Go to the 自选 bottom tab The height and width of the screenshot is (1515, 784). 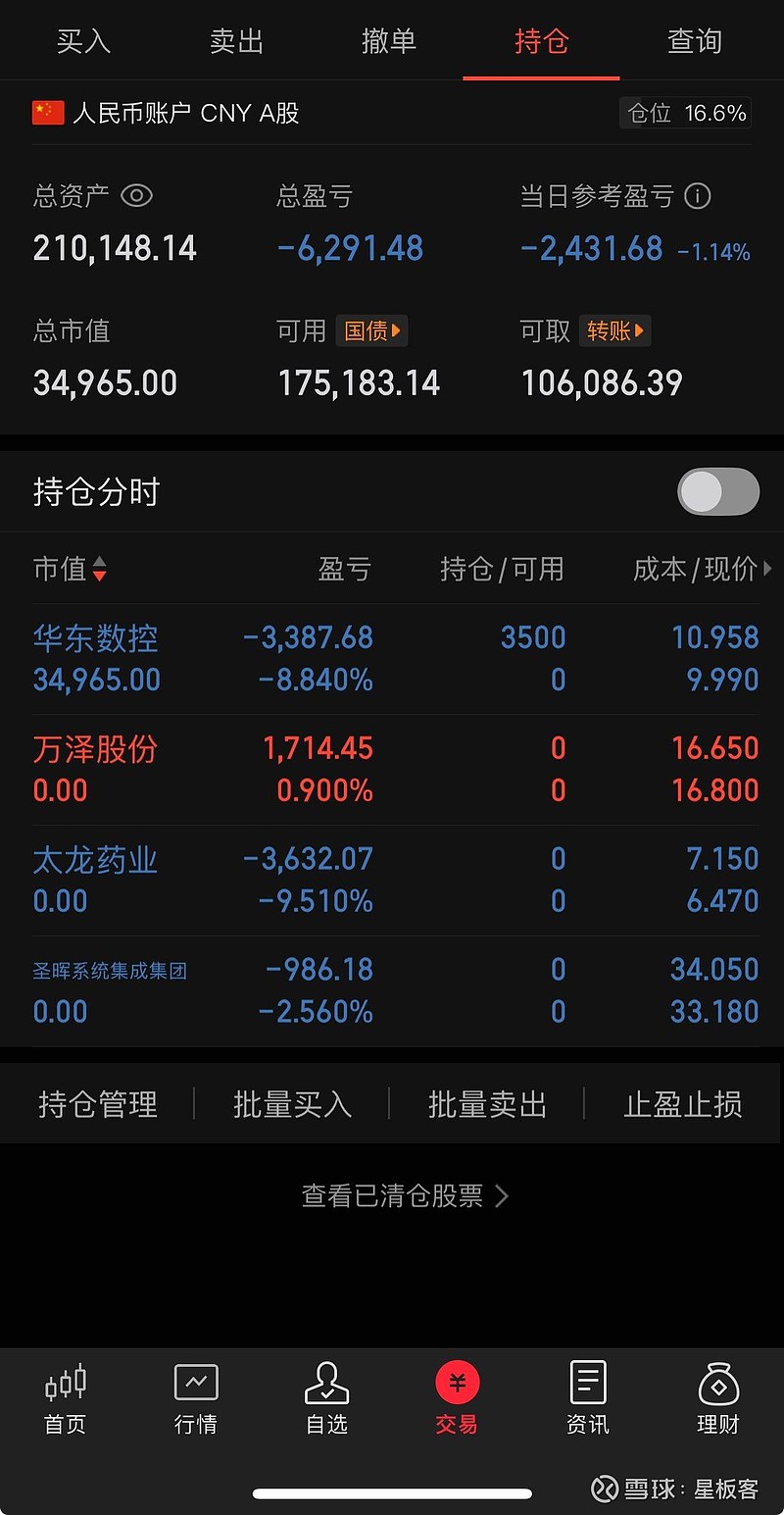pos(326,1399)
